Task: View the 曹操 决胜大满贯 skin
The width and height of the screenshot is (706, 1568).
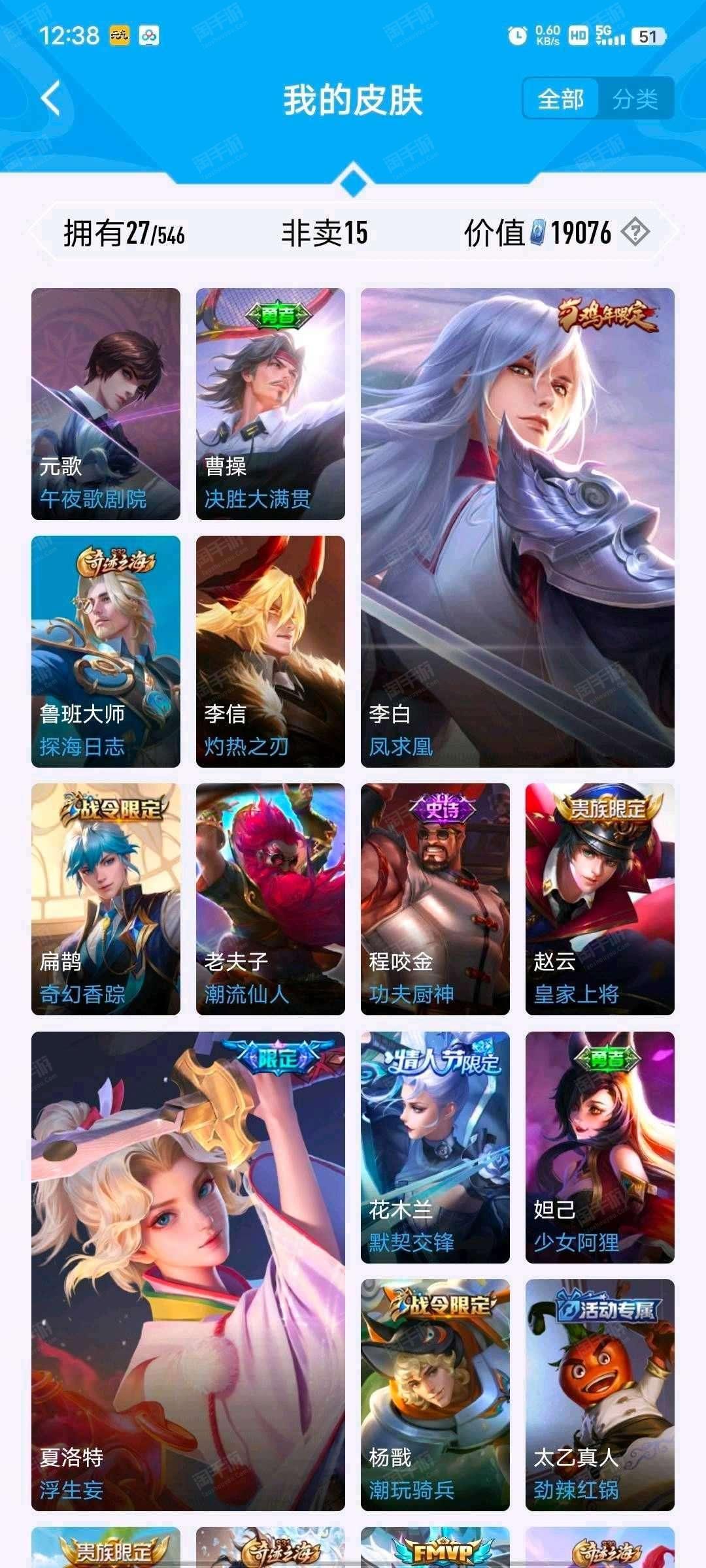Action: (271, 404)
